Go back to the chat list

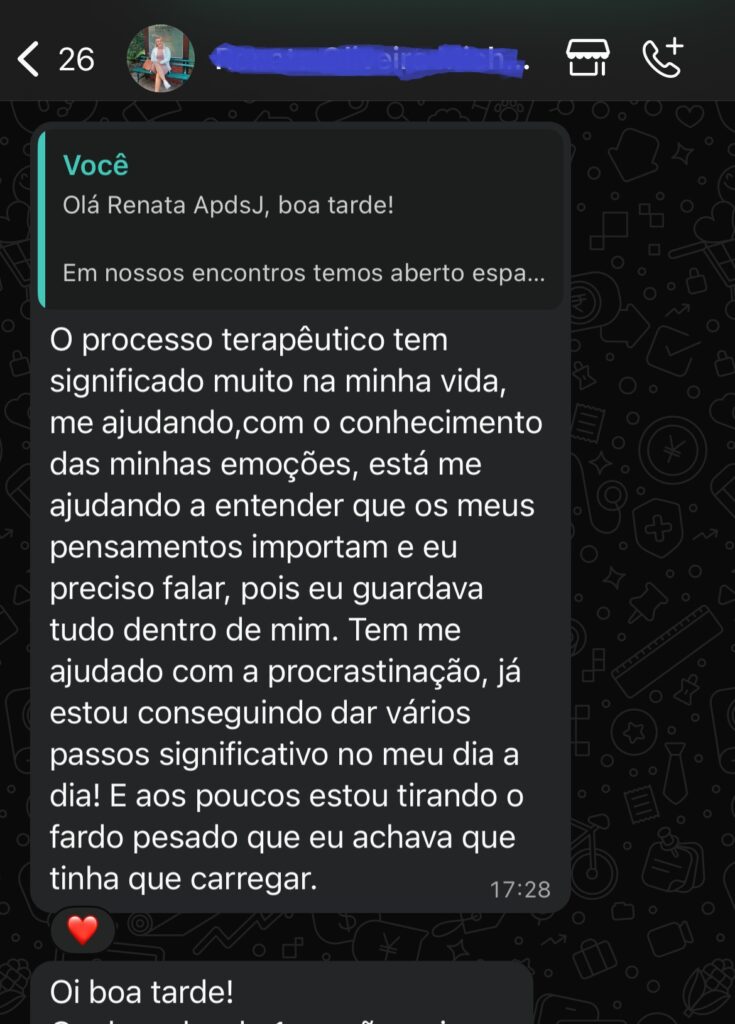coord(30,60)
